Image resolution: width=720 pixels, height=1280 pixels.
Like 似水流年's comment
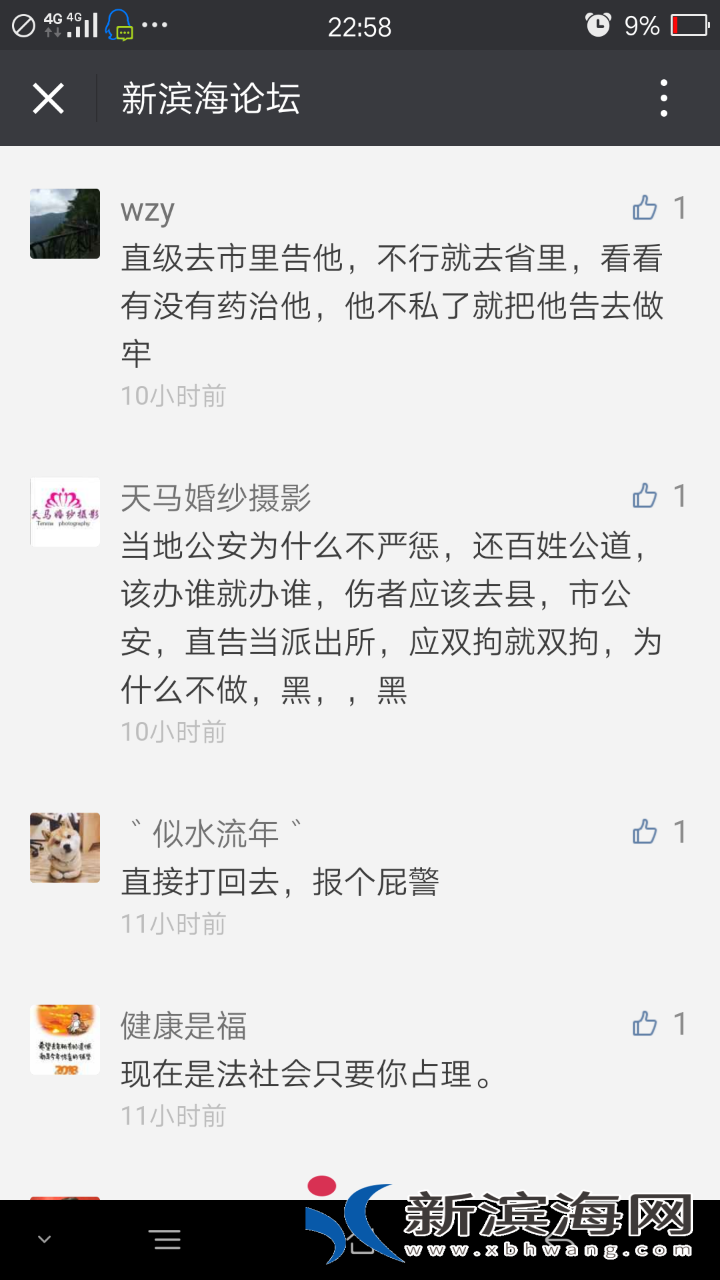click(x=645, y=832)
